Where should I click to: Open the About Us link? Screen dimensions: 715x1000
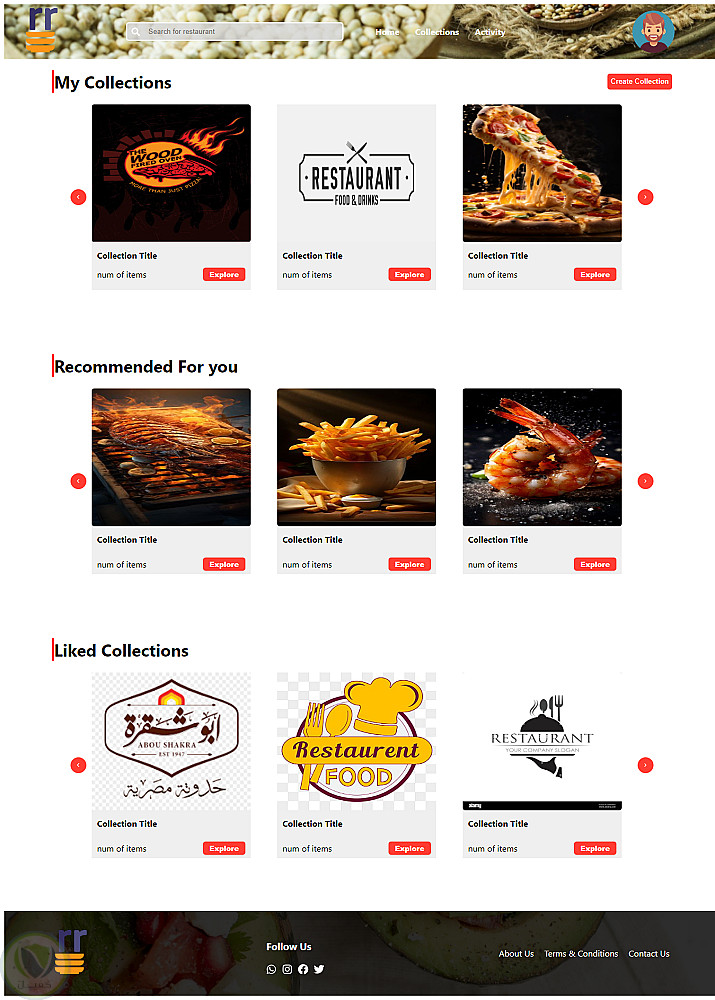coord(516,954)
